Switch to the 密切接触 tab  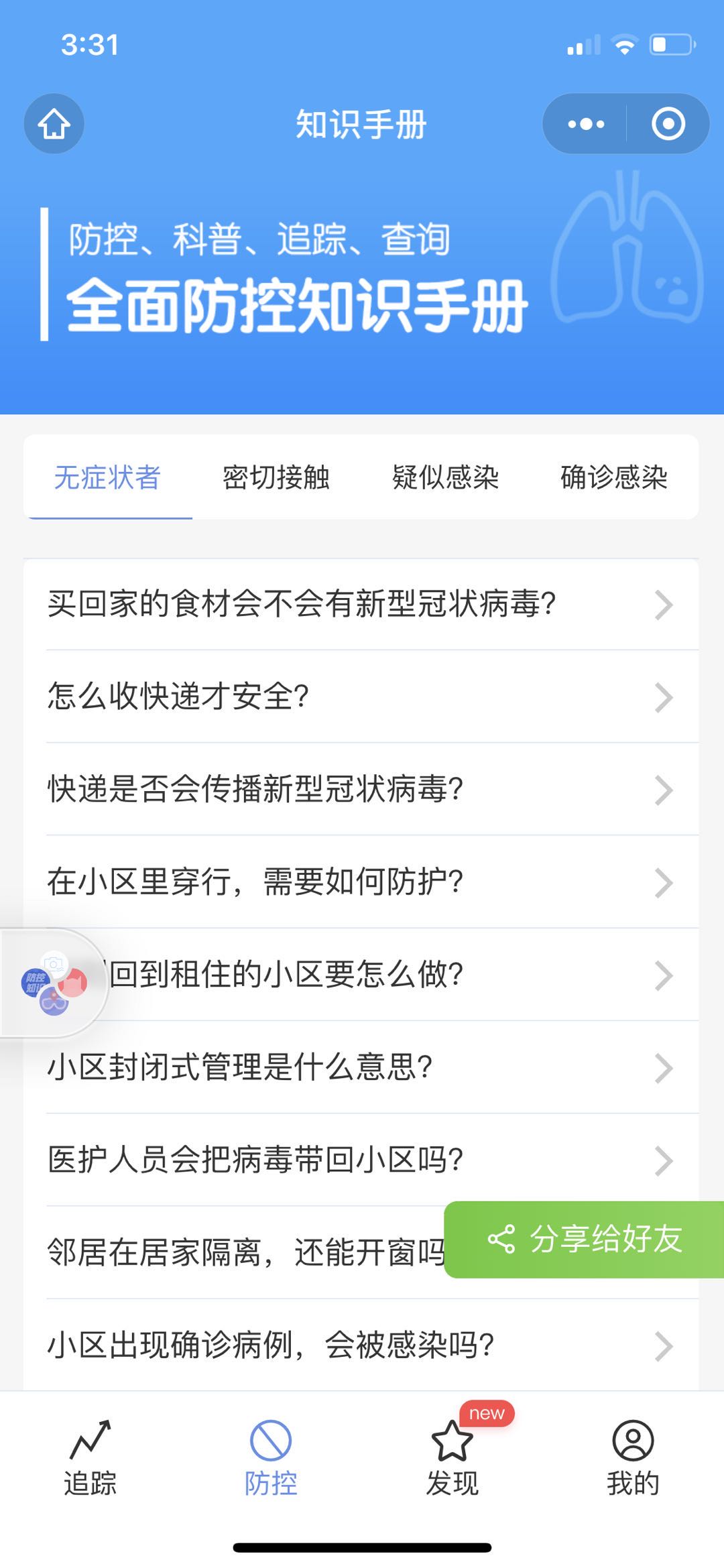[x=276, y=478]
